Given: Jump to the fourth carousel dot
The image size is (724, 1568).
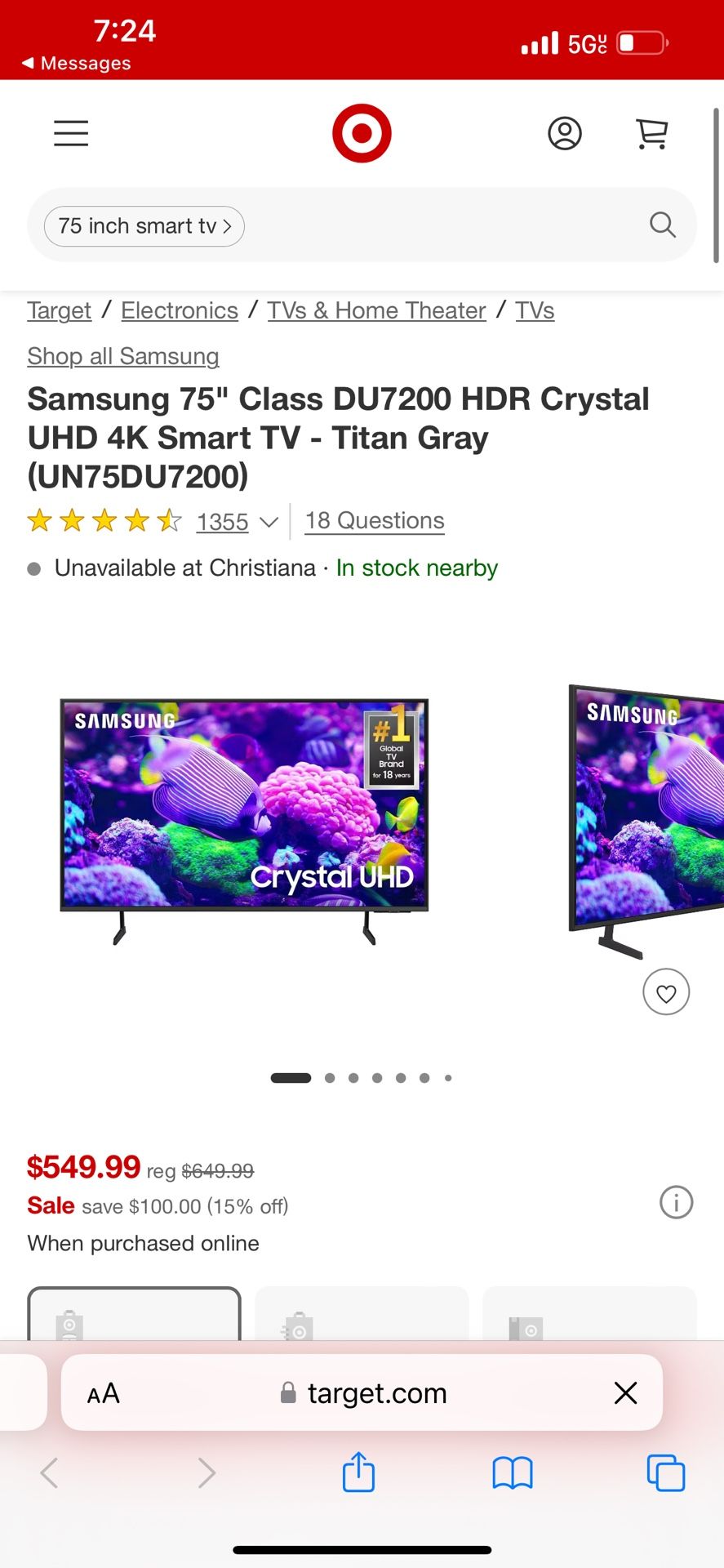Looking at the screenshot, I should point(377,1078).
